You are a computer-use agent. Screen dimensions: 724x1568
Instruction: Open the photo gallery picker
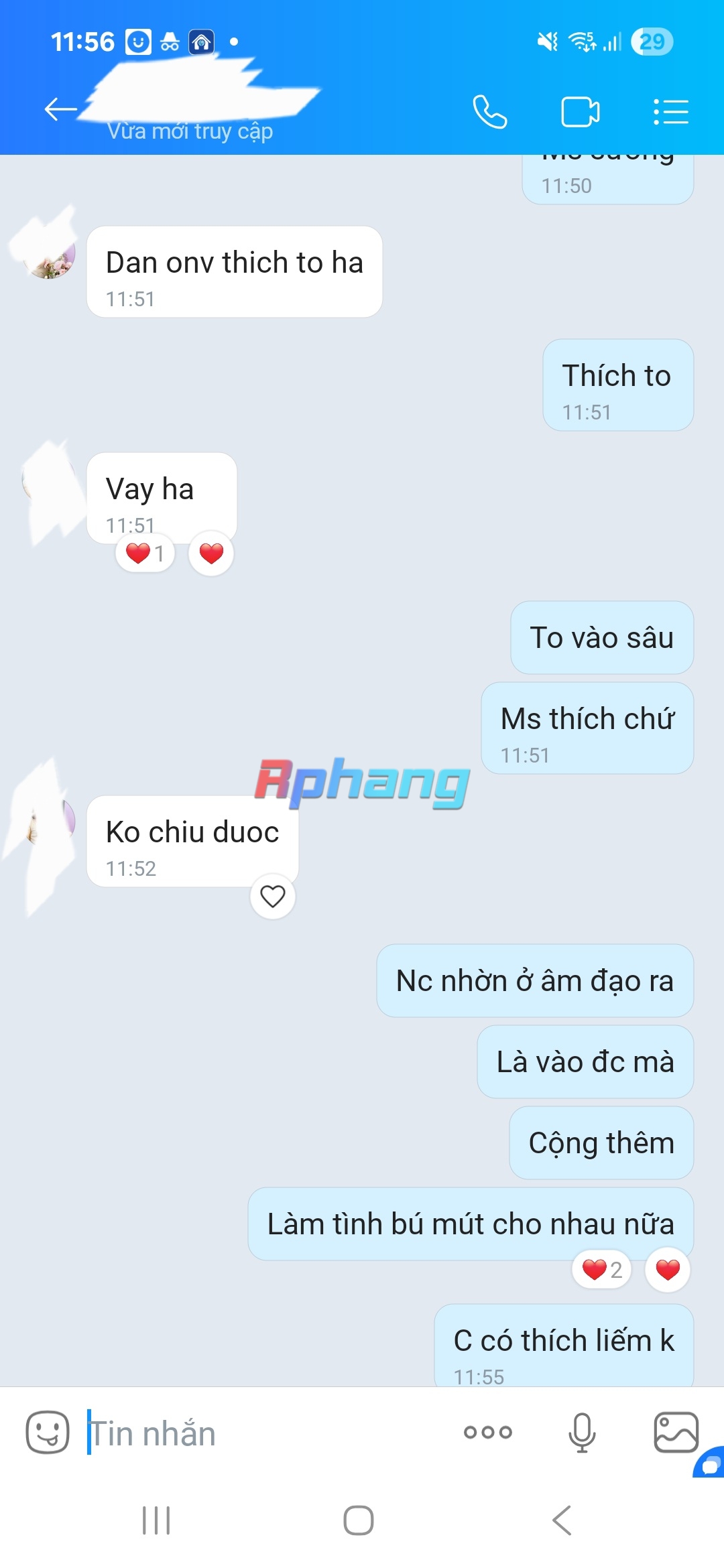tap(676, 1432)
